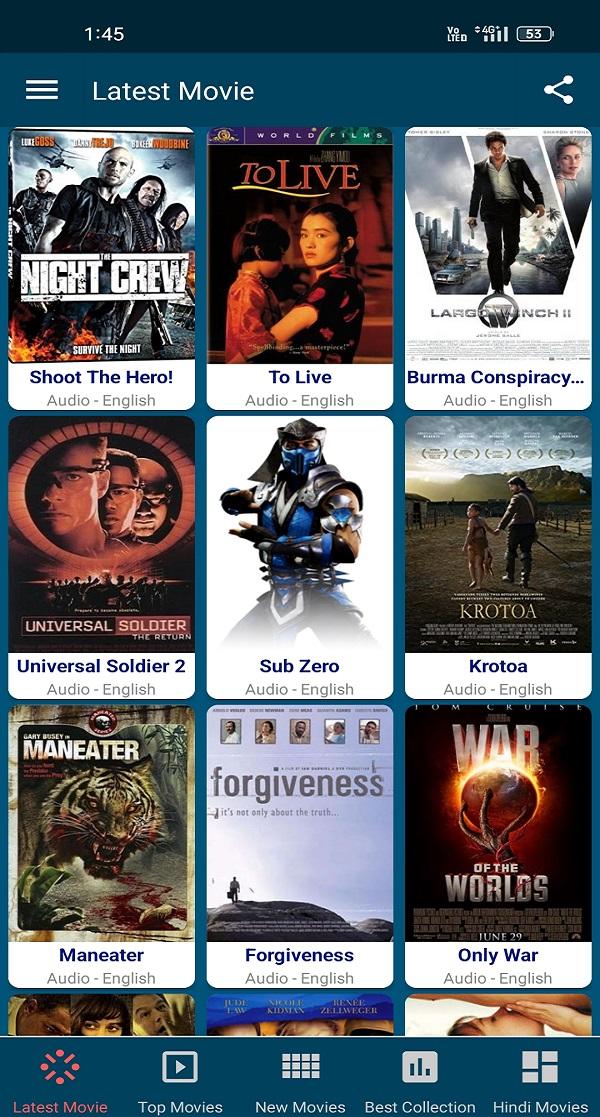The width and height of the screenshot is (600, 1117).
Task: Switch to the Top Movies tab
Action: point(180,1080)
